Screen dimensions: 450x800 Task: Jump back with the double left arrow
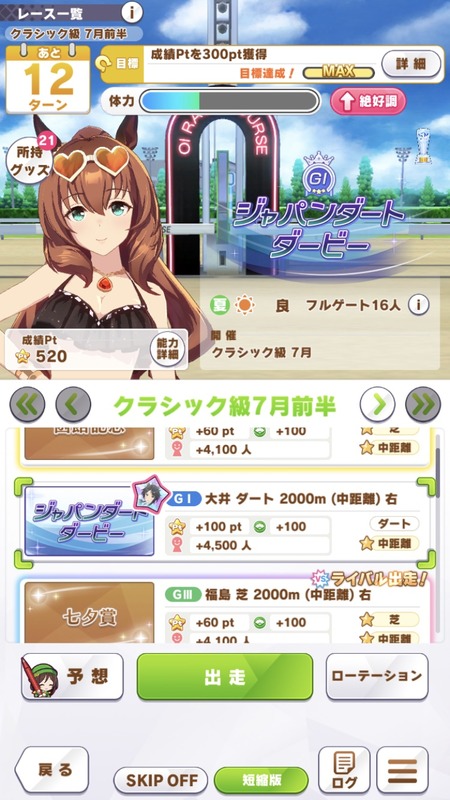coord(27,405)
